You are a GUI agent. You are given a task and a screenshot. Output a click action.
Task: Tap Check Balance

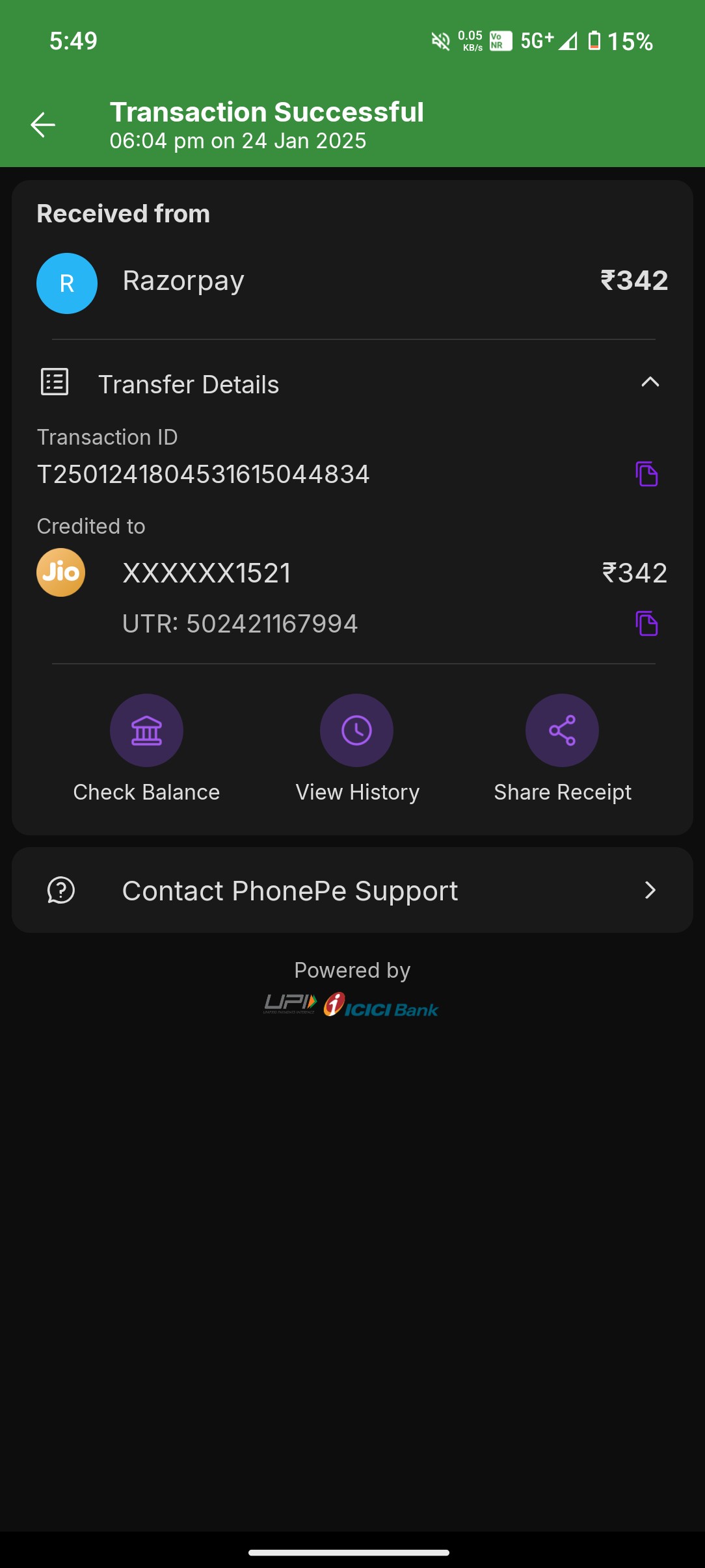(146, 731)
